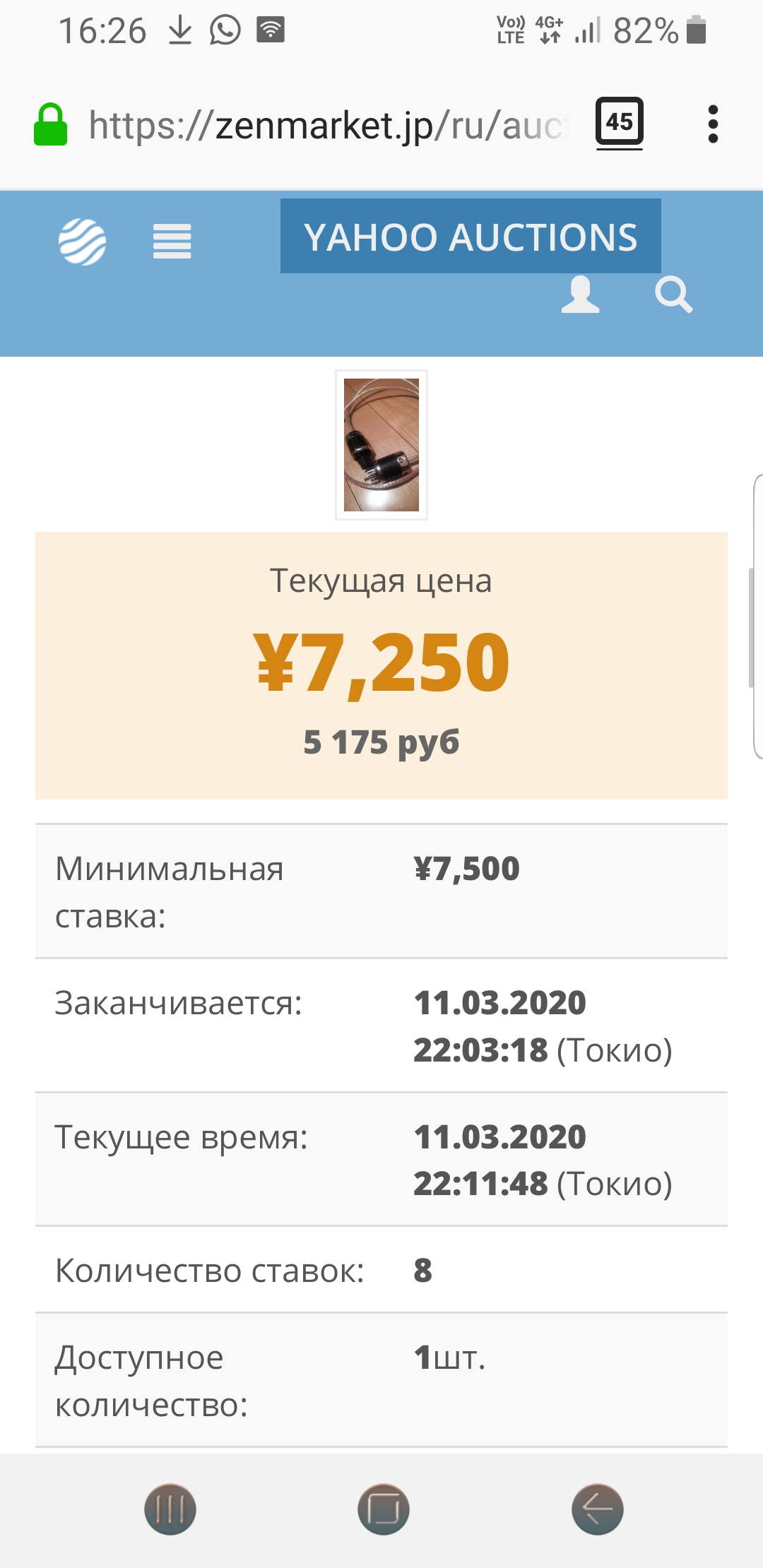Open the 45 open tabs switcher
This screenshot has height=1568, width=763.
click(619, 123)
